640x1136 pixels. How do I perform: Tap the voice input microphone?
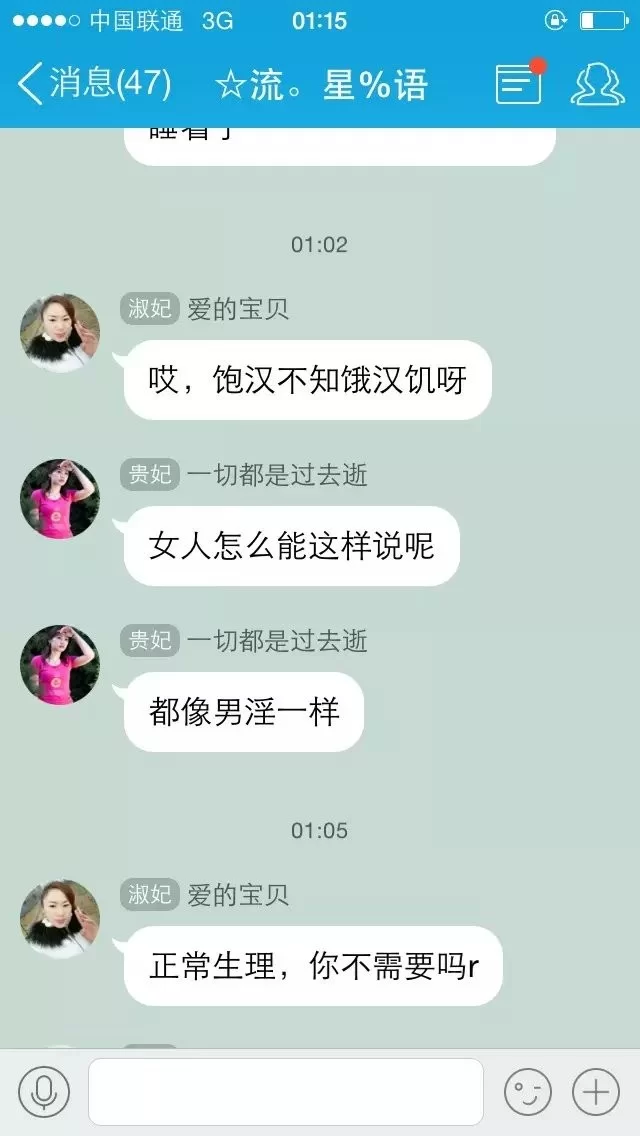tap(44, 1091)
